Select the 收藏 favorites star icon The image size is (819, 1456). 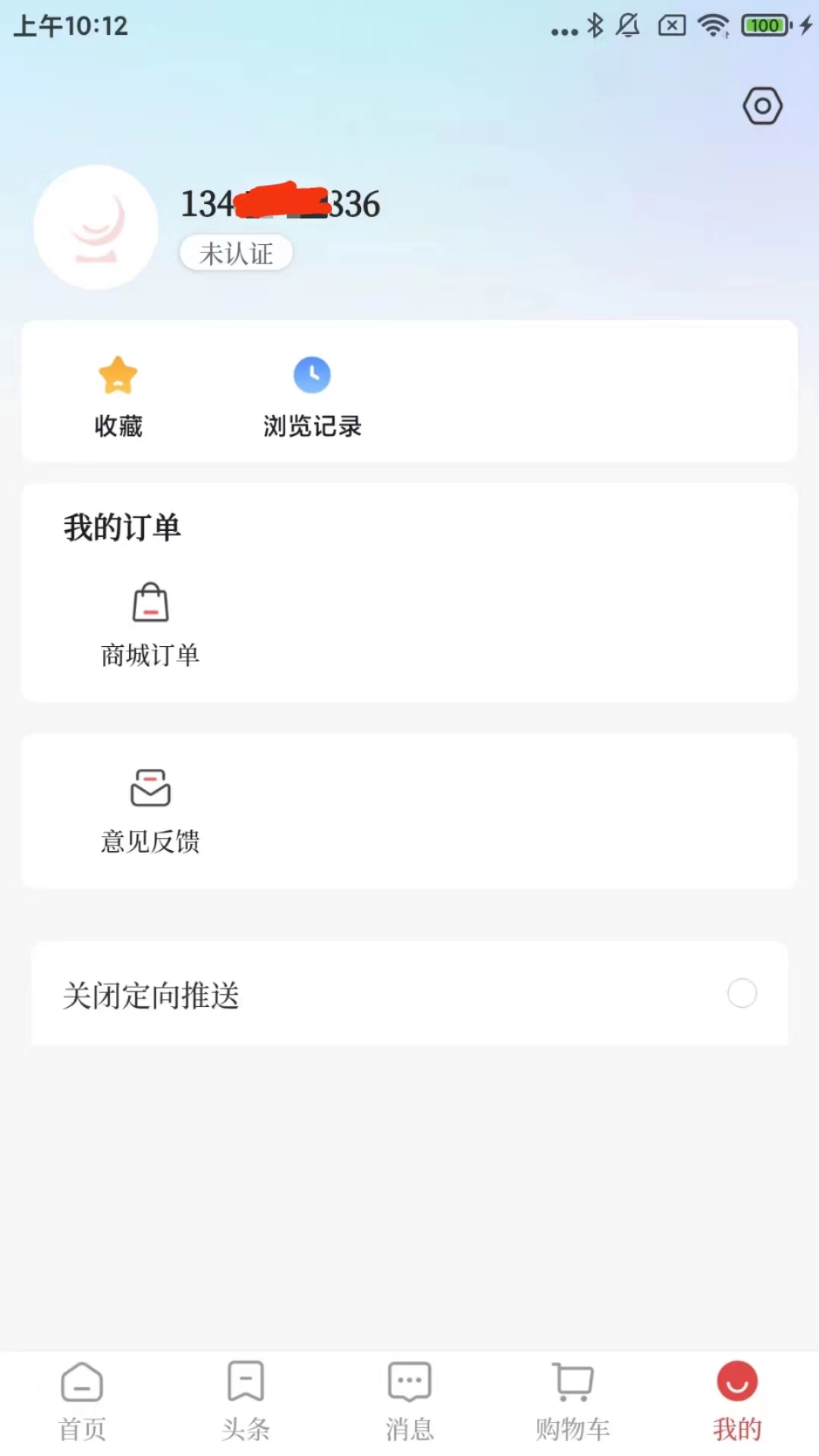click(x=118, y=375)
